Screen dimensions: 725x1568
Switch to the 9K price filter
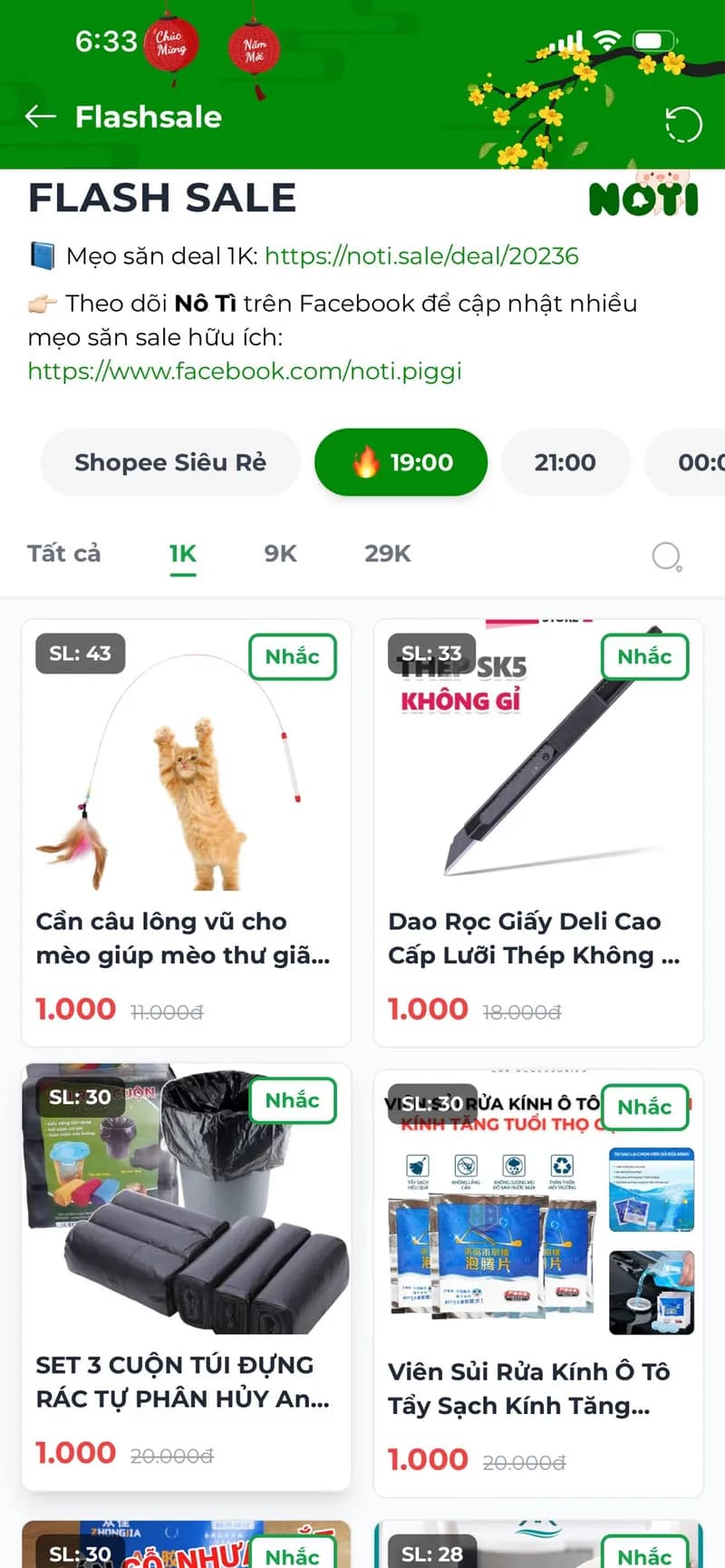[279, 553]
